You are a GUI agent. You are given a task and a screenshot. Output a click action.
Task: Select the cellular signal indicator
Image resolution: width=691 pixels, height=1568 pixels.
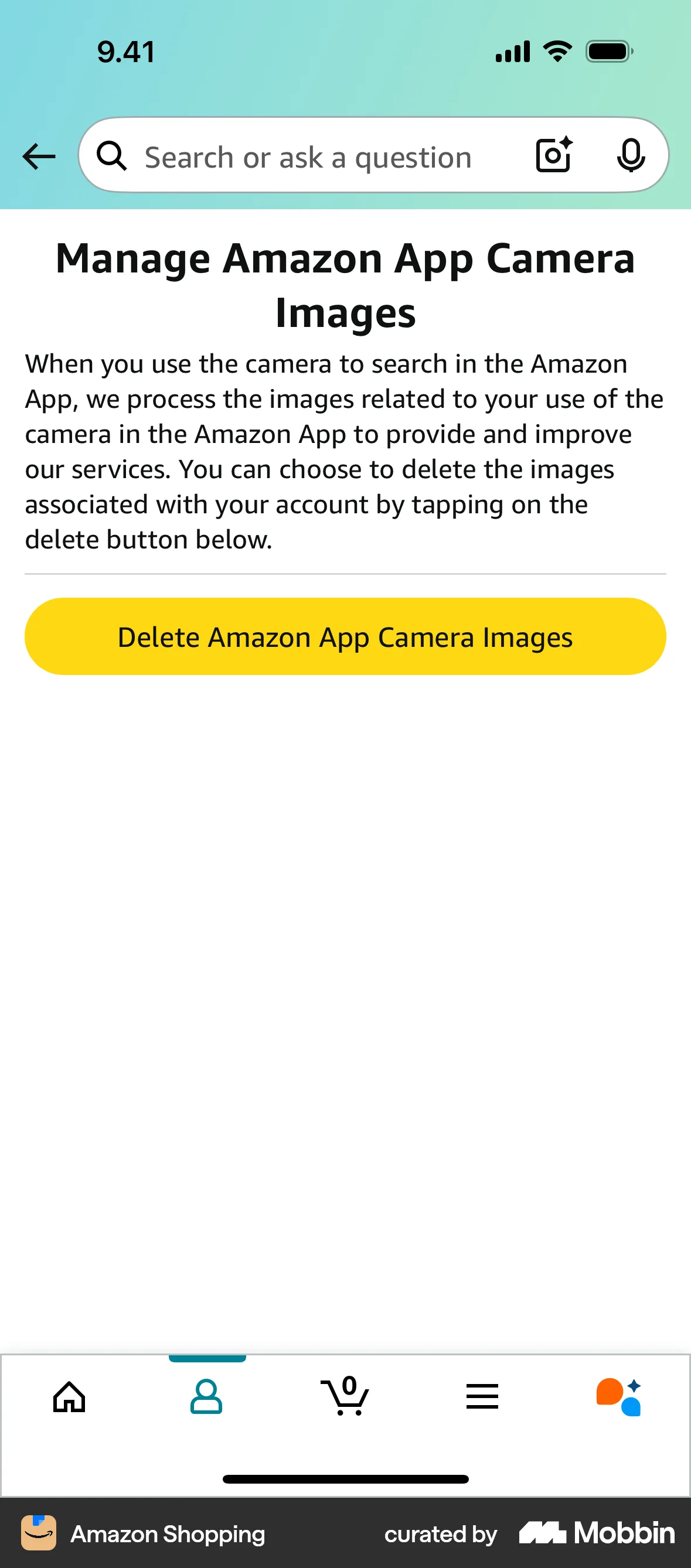(x=512, y=51)
